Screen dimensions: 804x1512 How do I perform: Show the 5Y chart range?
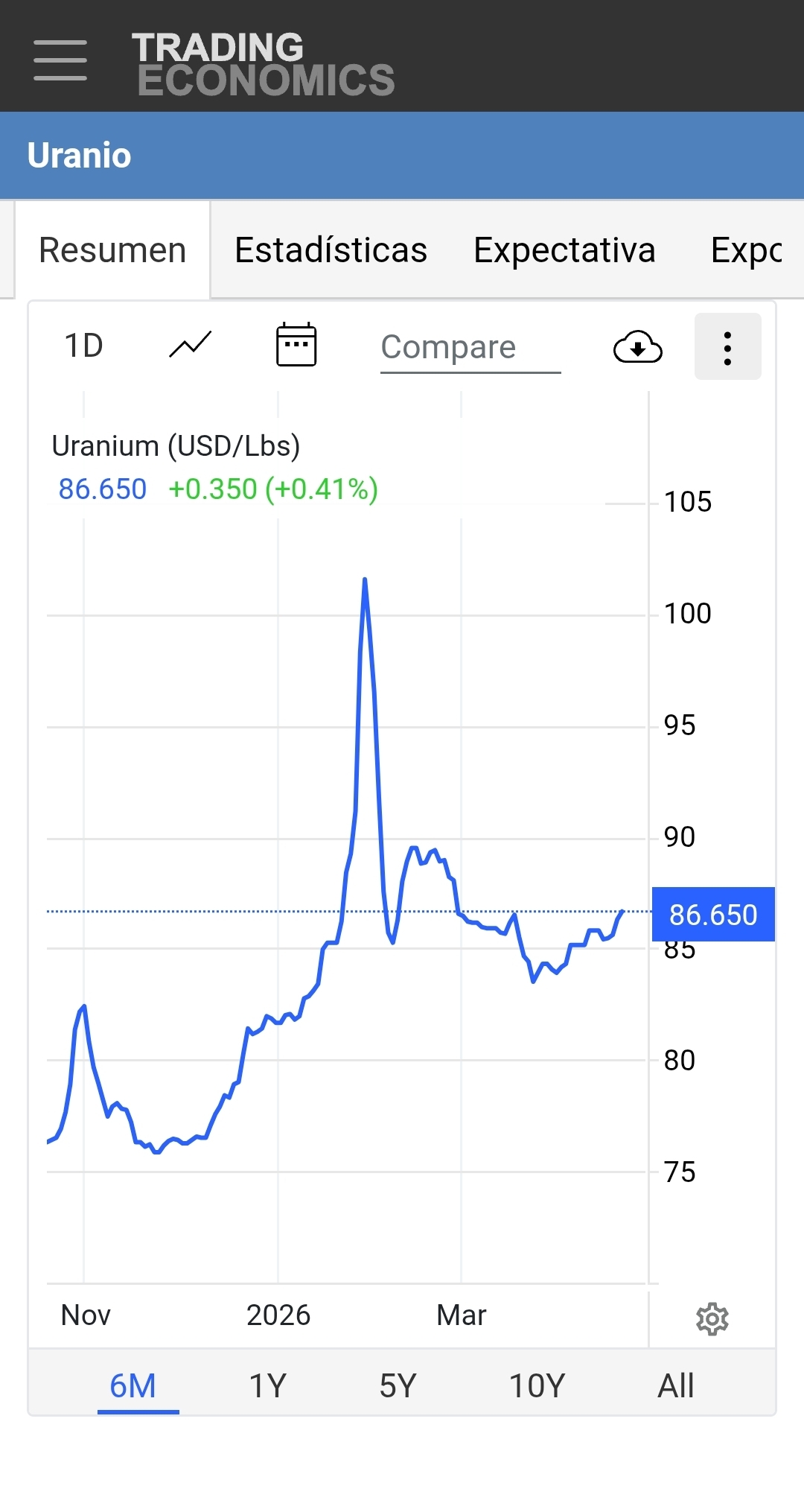point(398,1386)
